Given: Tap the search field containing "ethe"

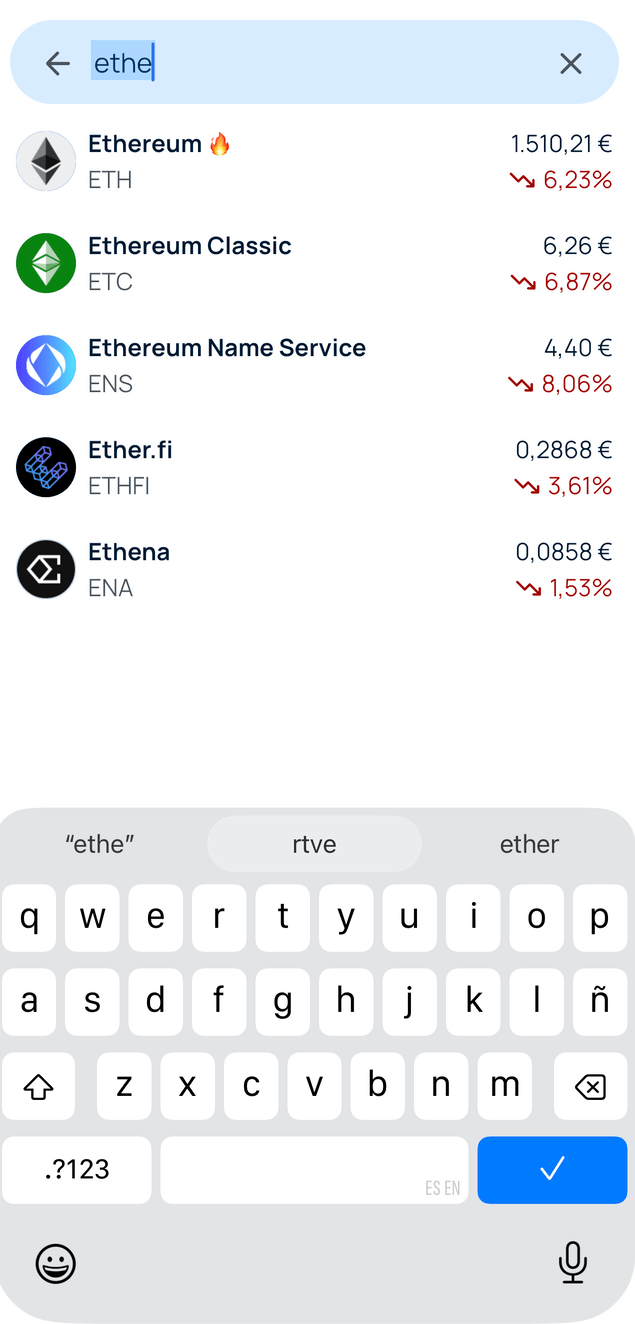Looking at the screenshot, I should (x=315, y=64).
